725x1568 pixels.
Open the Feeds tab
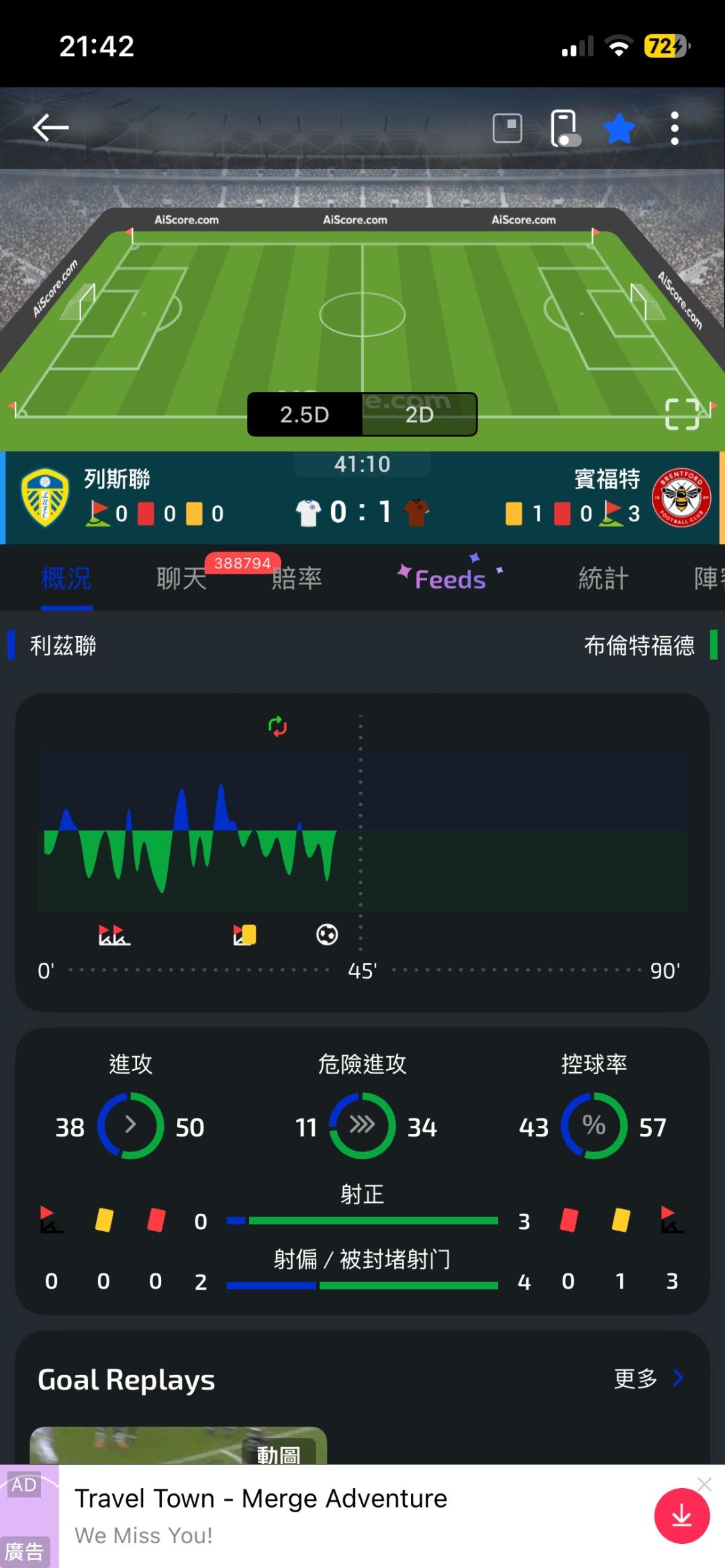(x=450, y=578)
